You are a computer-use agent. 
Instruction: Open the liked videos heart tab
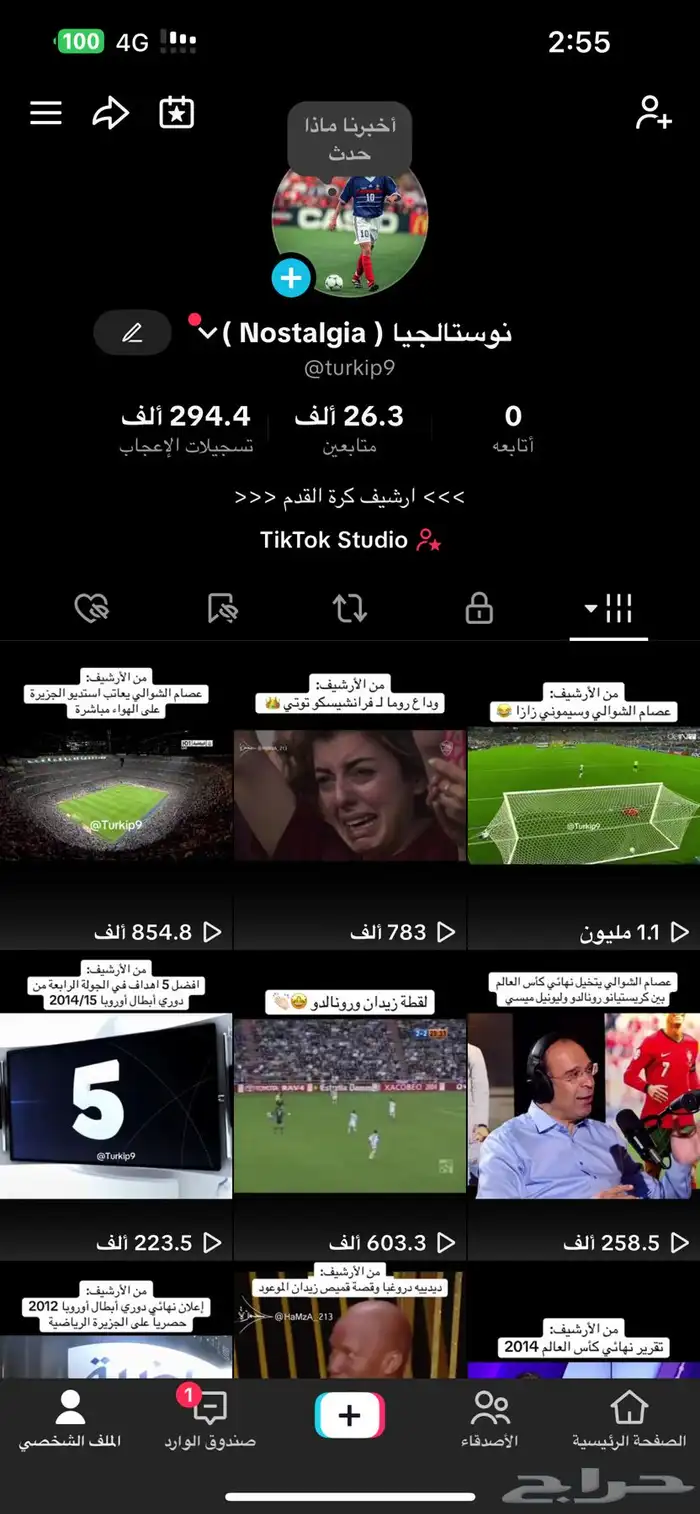(x=92, y=607)
